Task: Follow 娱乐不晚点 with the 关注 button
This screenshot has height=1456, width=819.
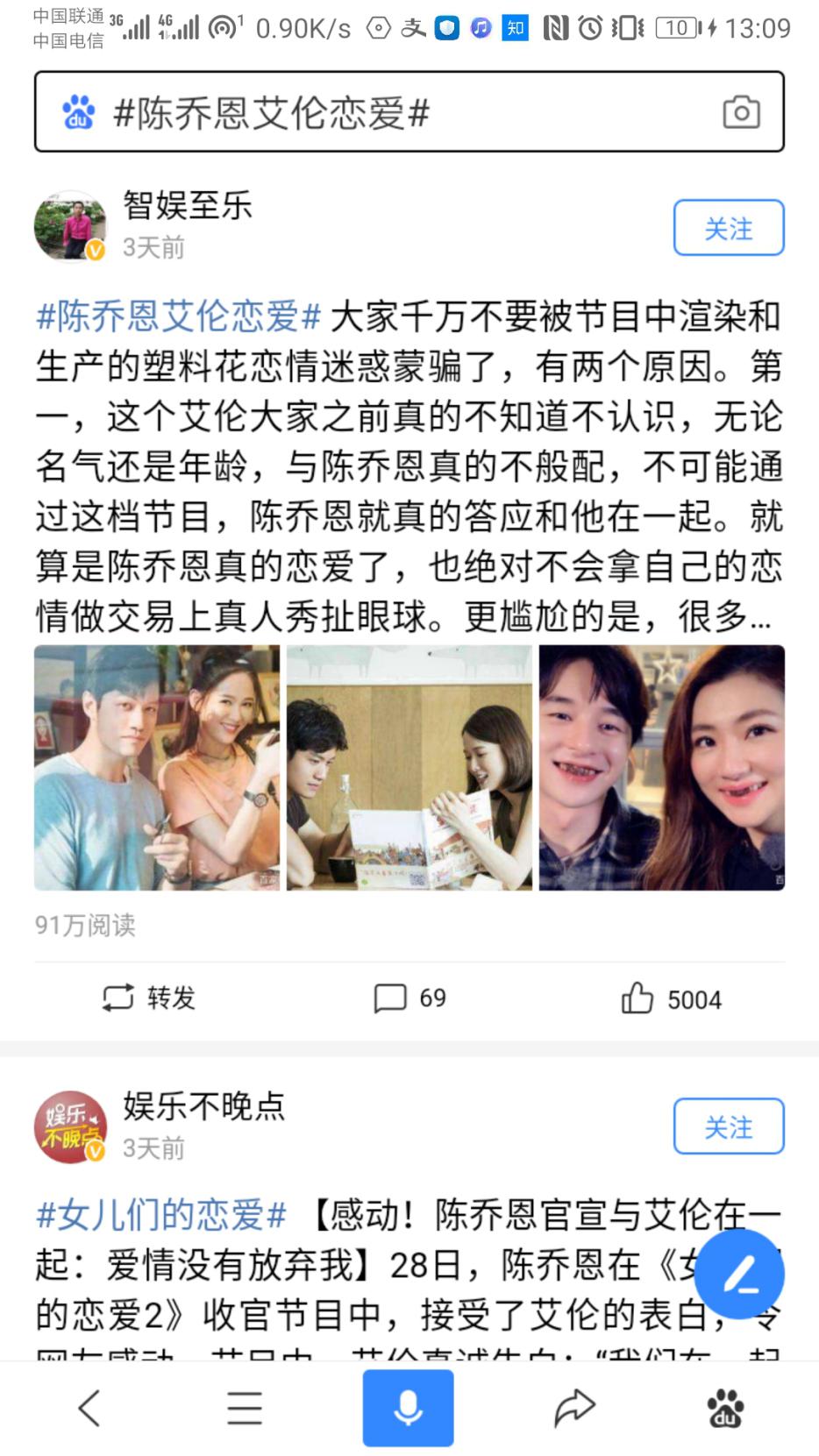Action: coord(728,1126)
